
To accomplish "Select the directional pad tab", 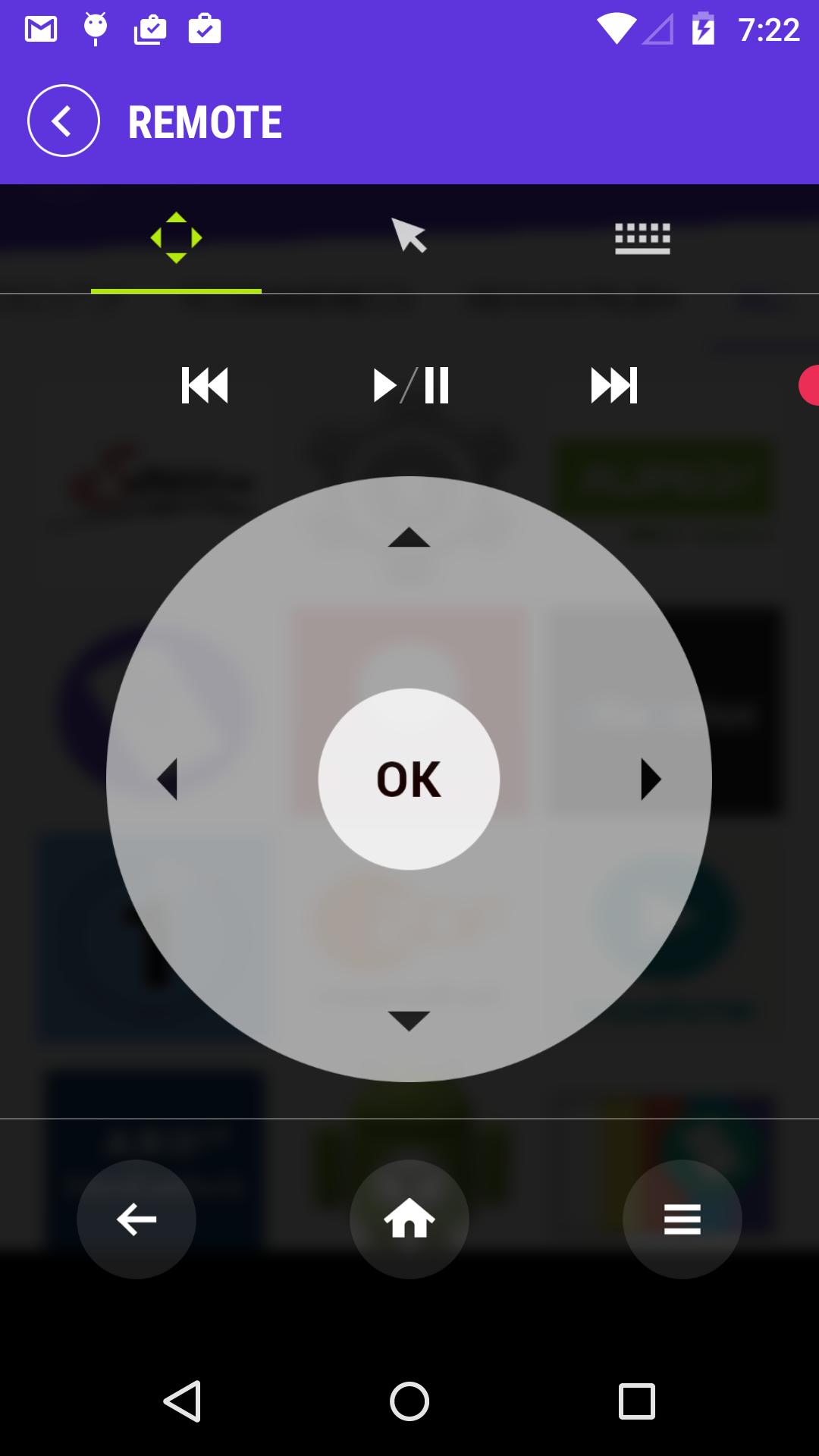I will (x=176, y=237).
